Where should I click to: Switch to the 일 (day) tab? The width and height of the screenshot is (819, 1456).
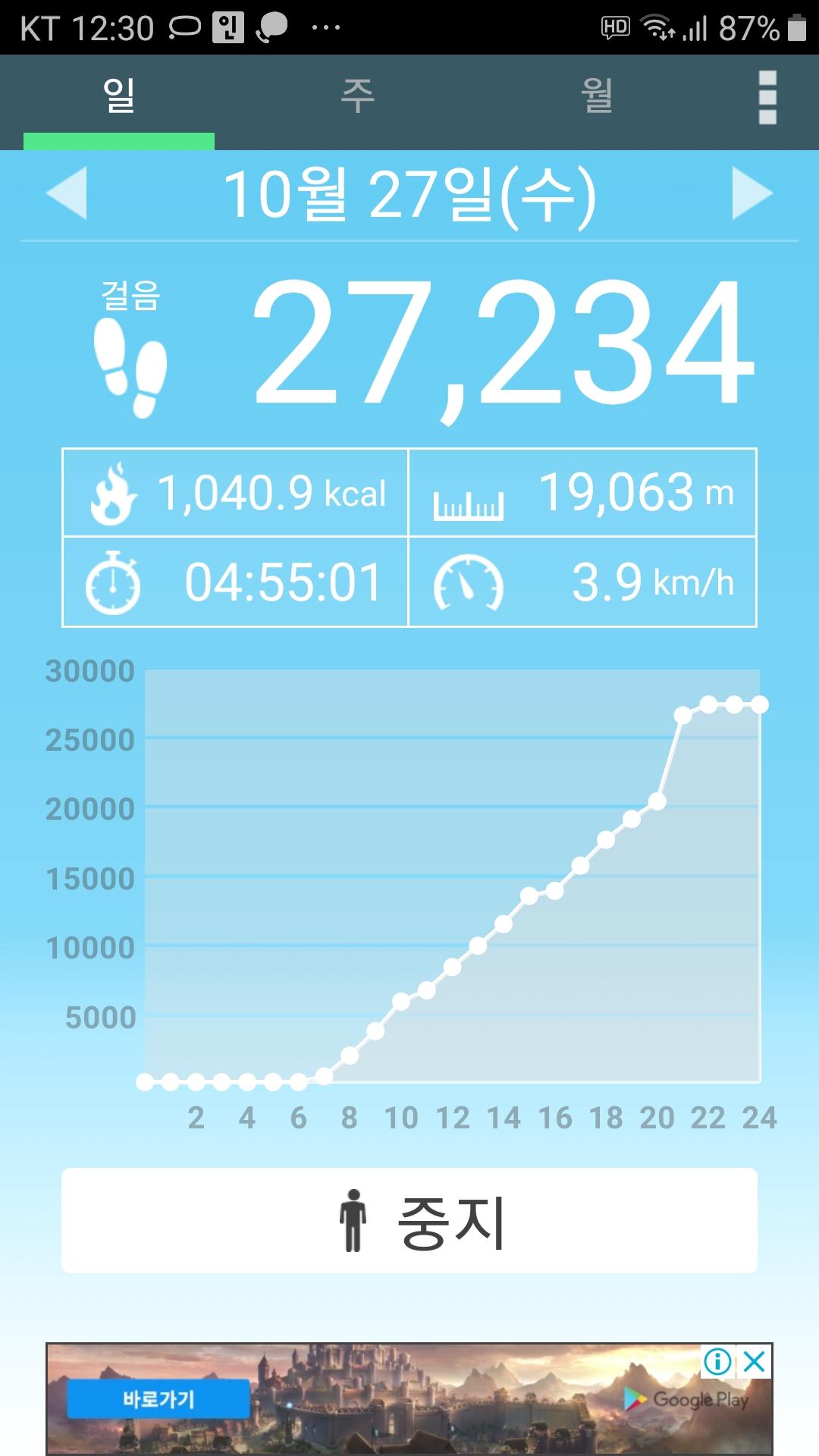click(x=119, y=97)
